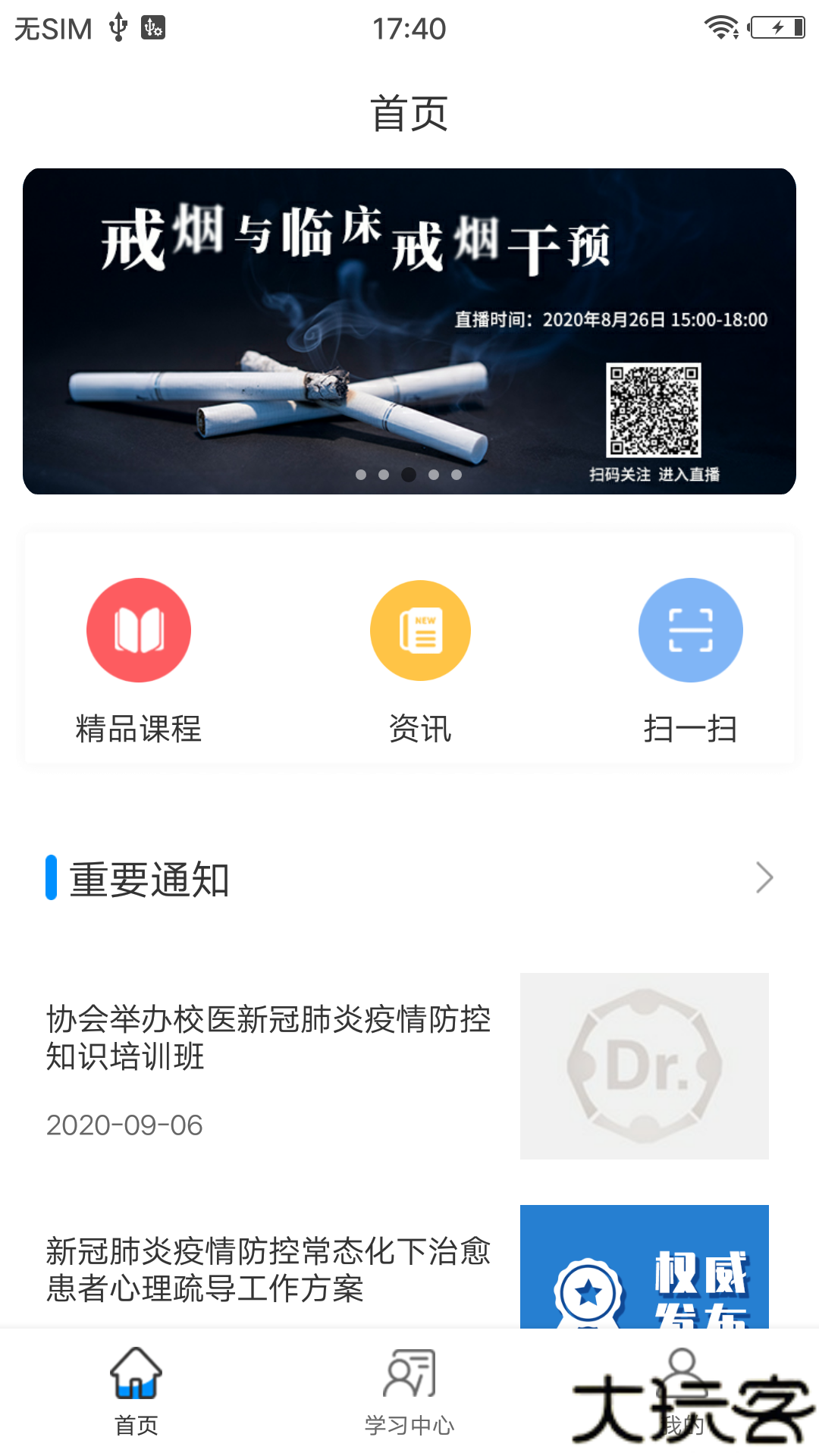Screen dimensions: 819x1456
Task: Tap the Wi-Fi status icon
Action: [718, 25]
